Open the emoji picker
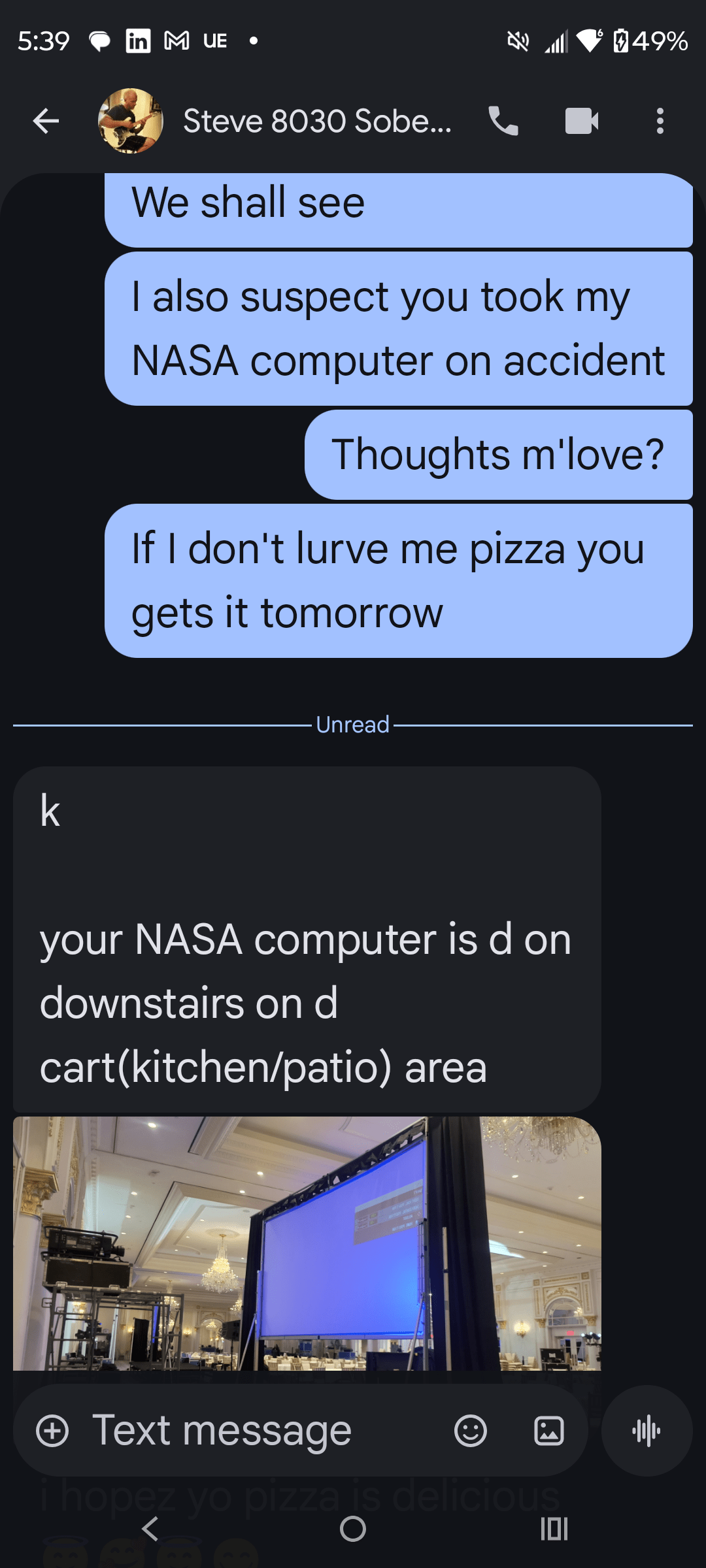 pyautogui.click(x=471, y=1431)
